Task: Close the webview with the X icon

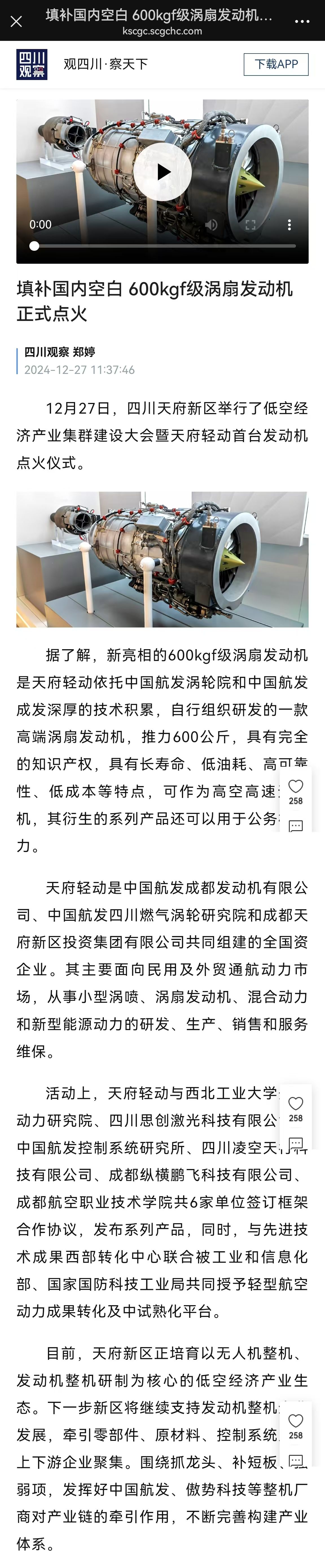Action: tap(16, 21)
